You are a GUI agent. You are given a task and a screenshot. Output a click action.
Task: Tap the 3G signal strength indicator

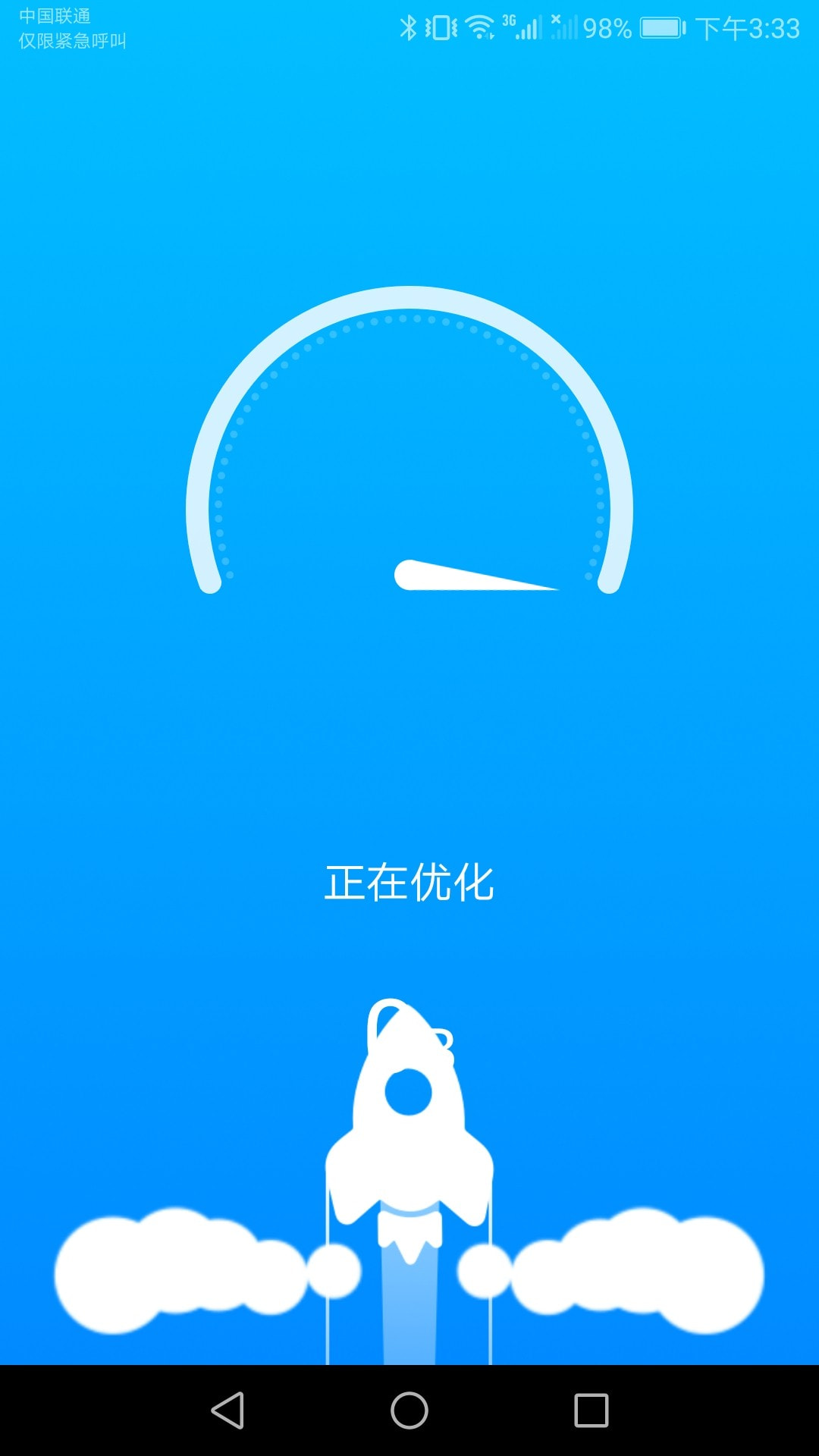(x=523, y=25)
